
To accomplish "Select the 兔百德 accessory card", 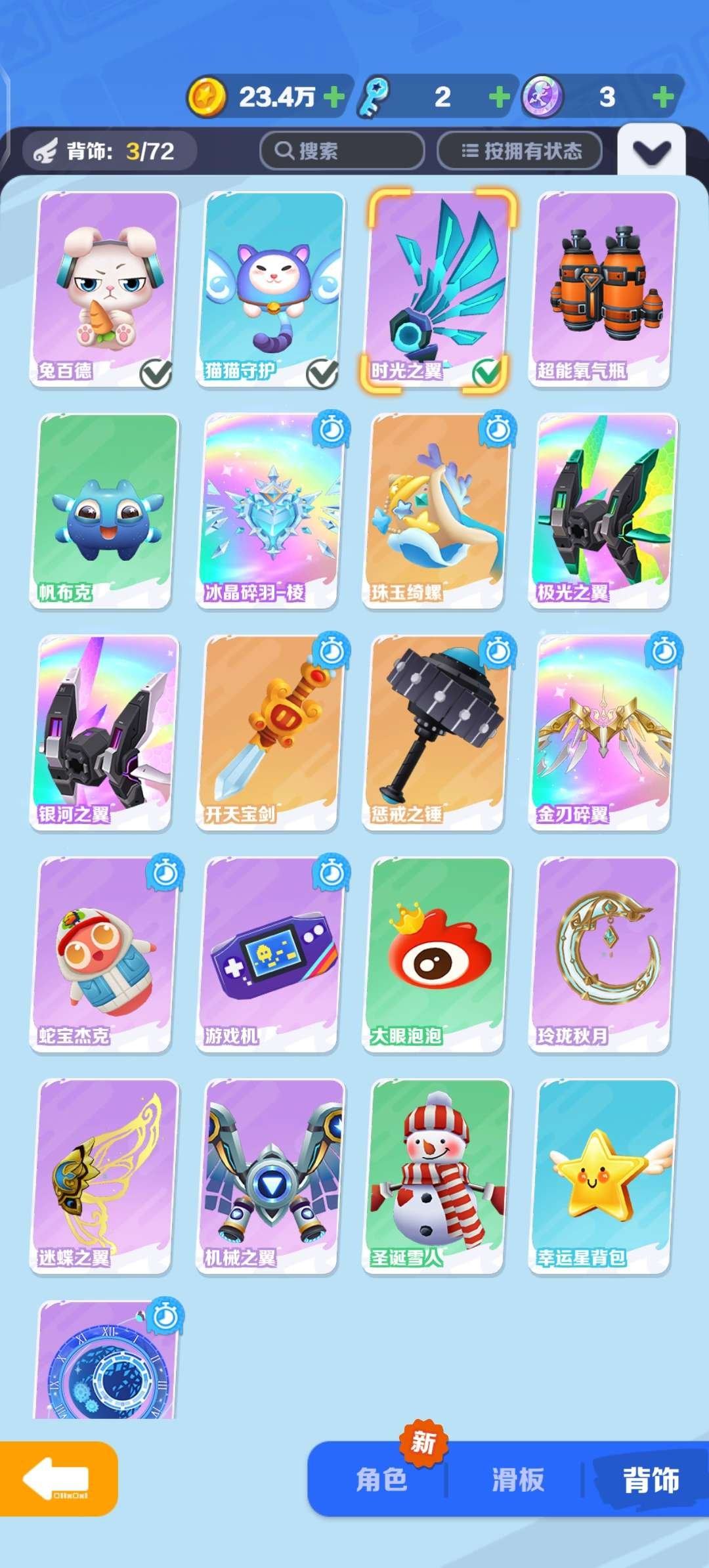I will click(x=105, y=289).
